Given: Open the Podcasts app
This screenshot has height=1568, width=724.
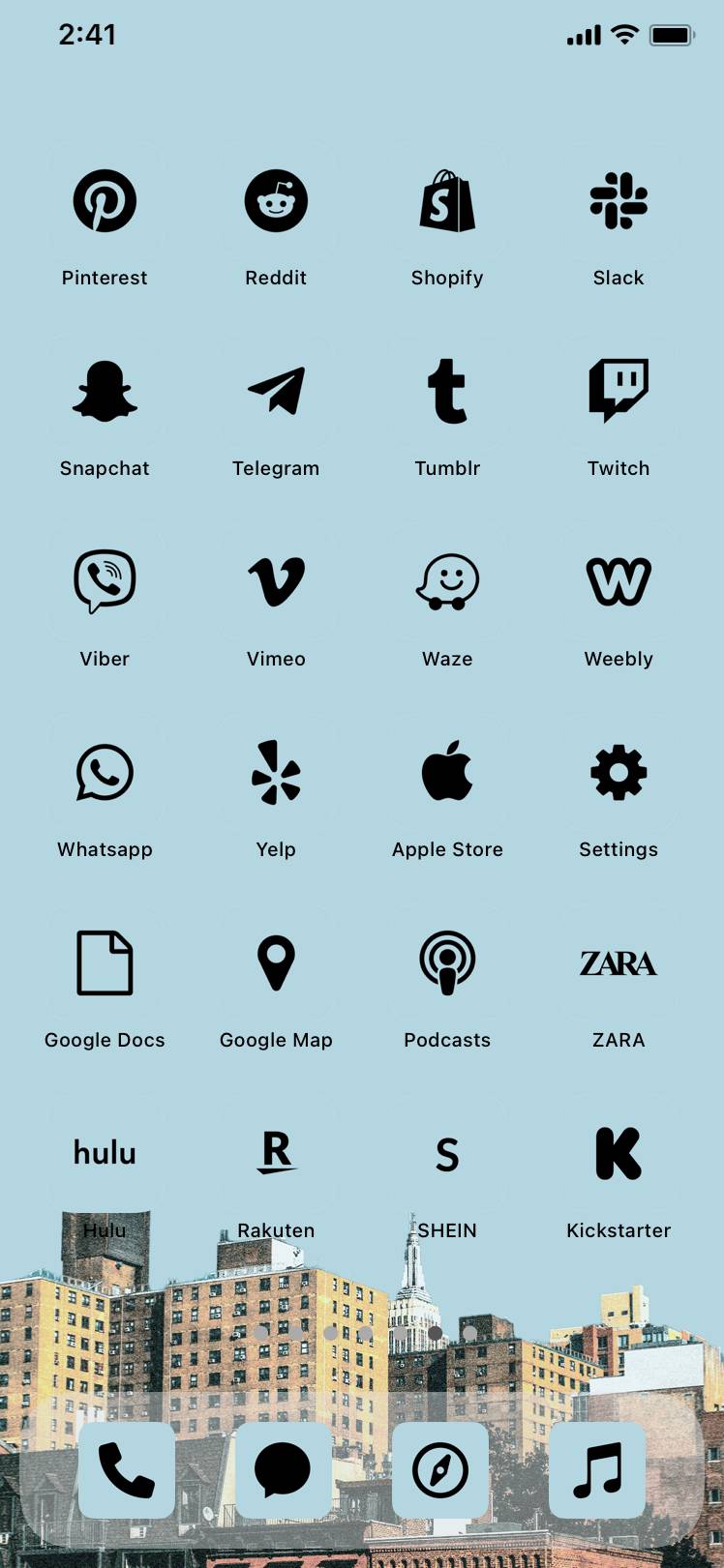Looking at the screenshot, I should [447, 962].
